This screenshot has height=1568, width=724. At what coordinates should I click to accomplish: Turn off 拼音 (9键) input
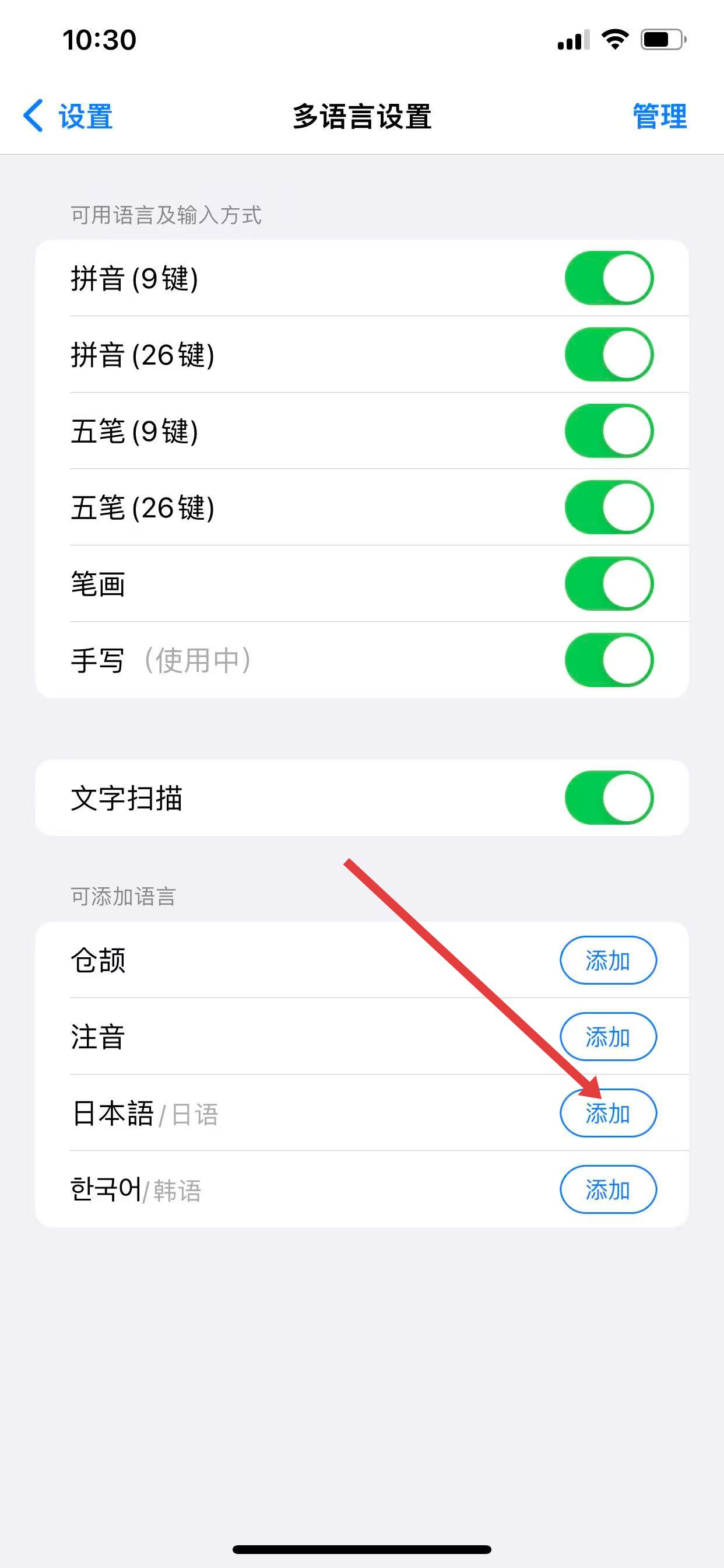(x=609, y=278)
